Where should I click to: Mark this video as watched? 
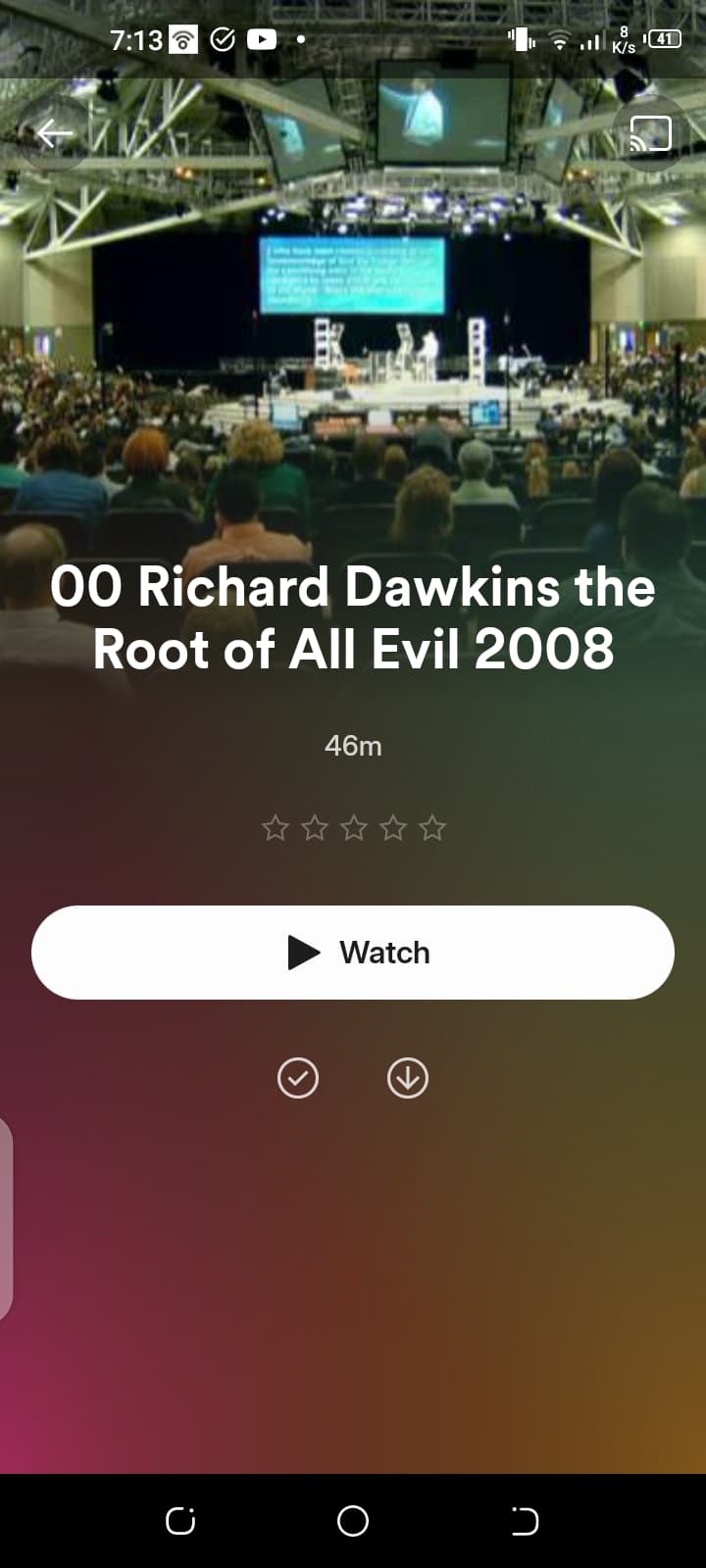(x=298, y=1078)
